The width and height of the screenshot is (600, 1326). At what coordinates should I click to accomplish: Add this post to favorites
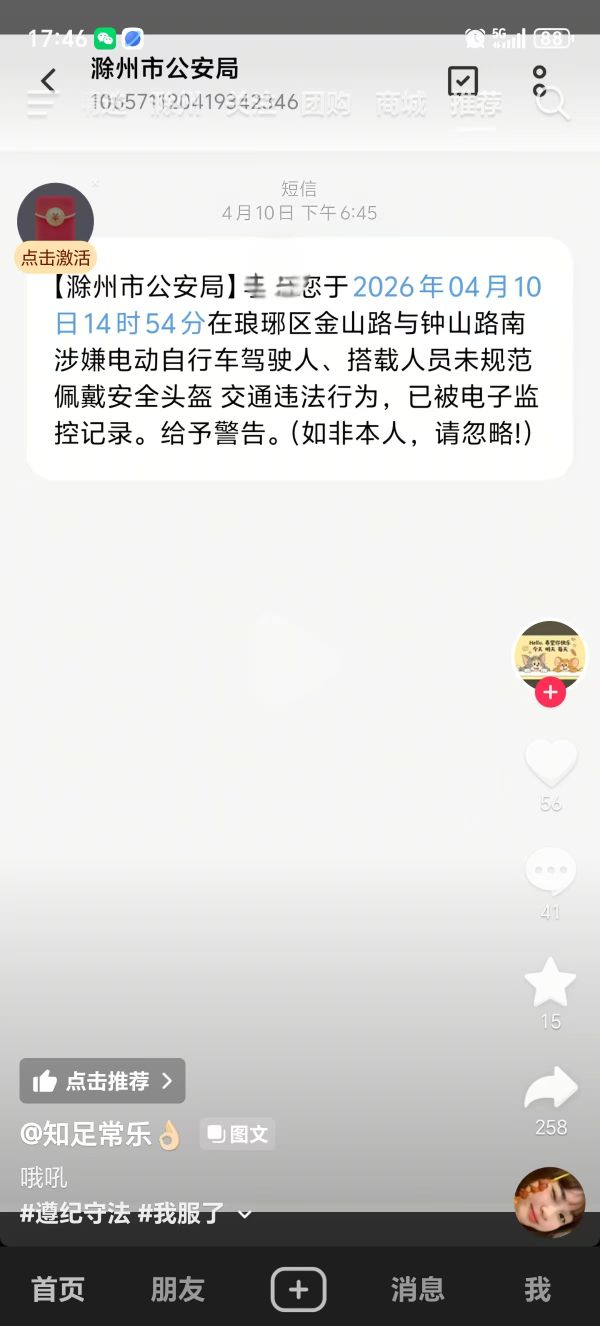coord(550,982)
